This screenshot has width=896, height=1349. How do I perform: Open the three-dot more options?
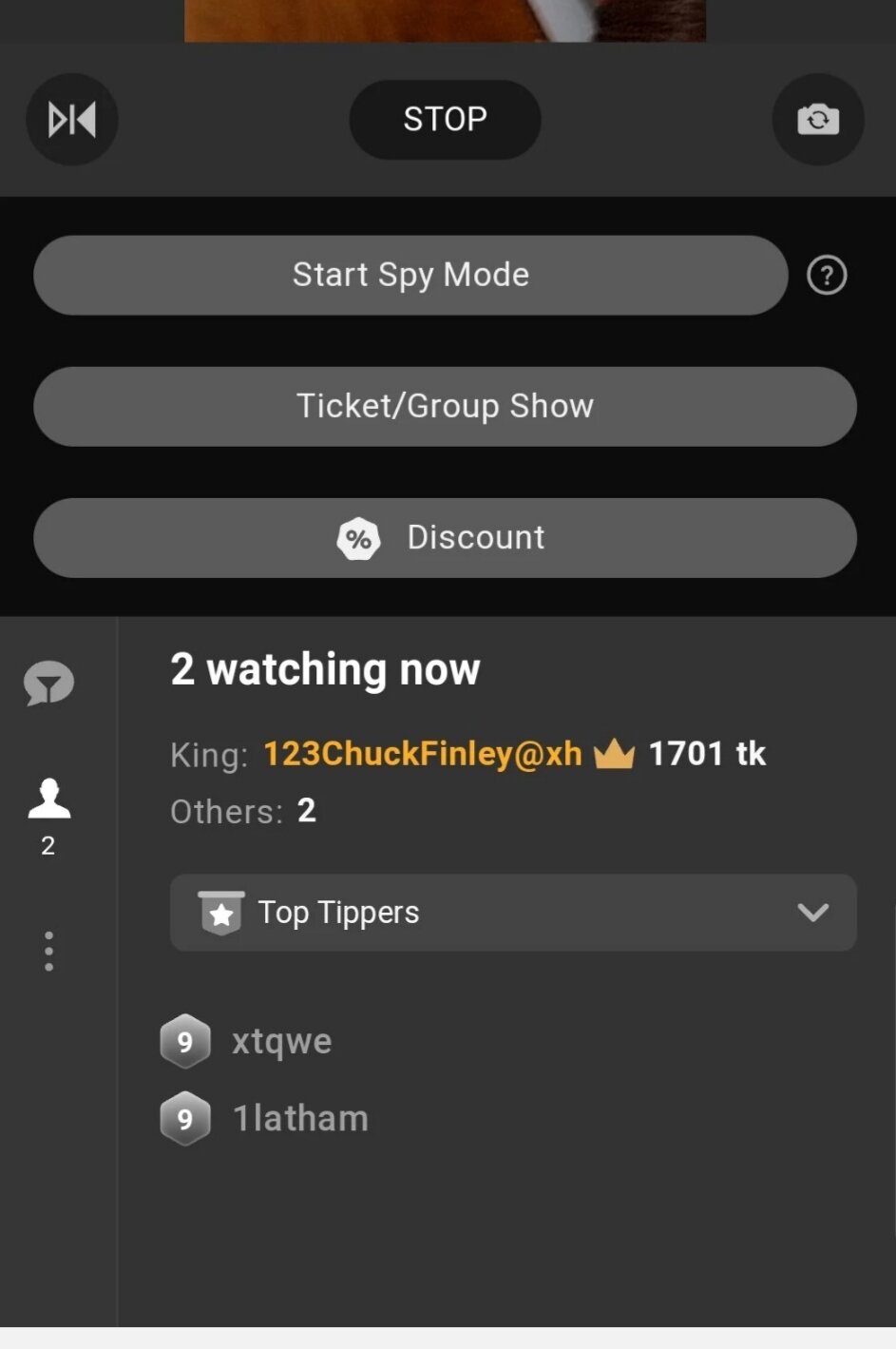click(48, 951)
